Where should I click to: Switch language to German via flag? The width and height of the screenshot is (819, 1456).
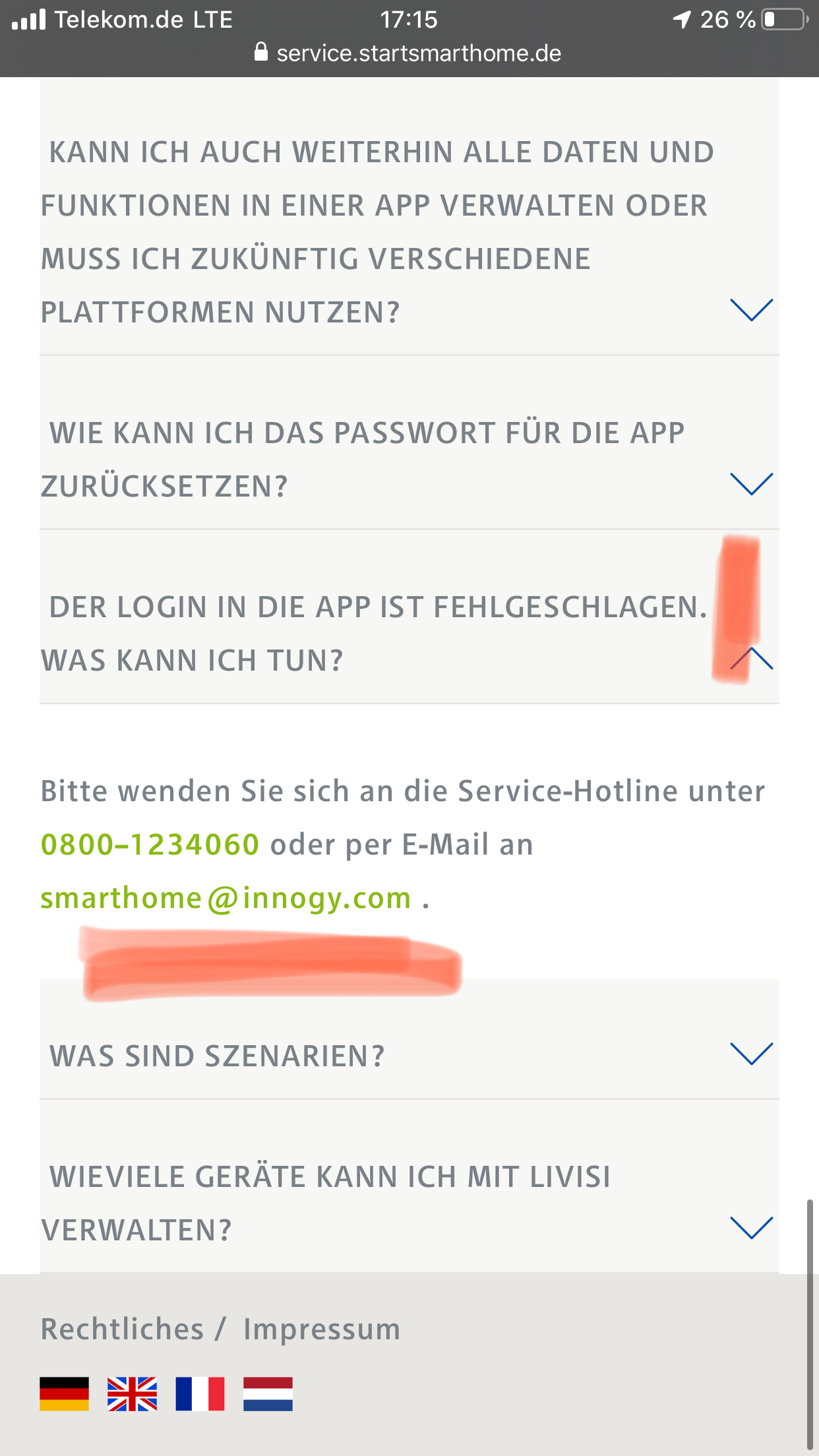pos(64,1393)
